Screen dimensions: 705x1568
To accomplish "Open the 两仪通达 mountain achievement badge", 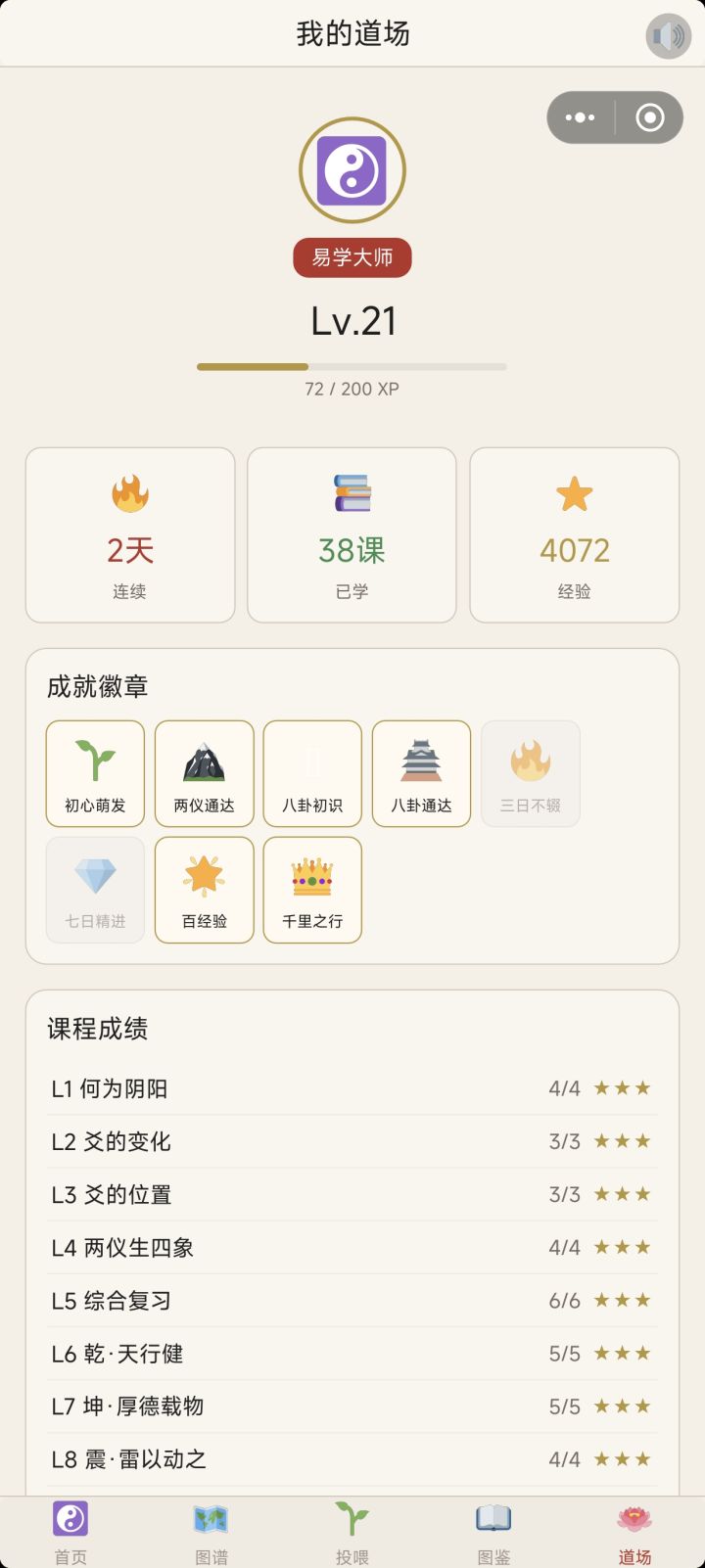I will 204,773.
